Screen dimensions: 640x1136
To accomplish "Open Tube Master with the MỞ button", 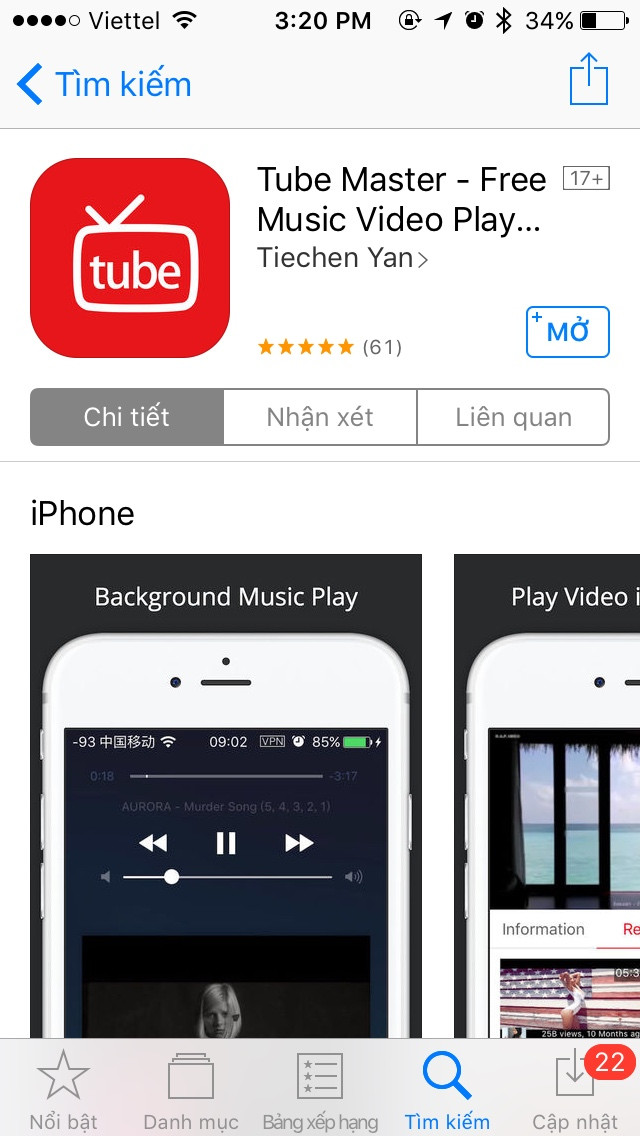I will pyautogui.click(x=567, y=332).
